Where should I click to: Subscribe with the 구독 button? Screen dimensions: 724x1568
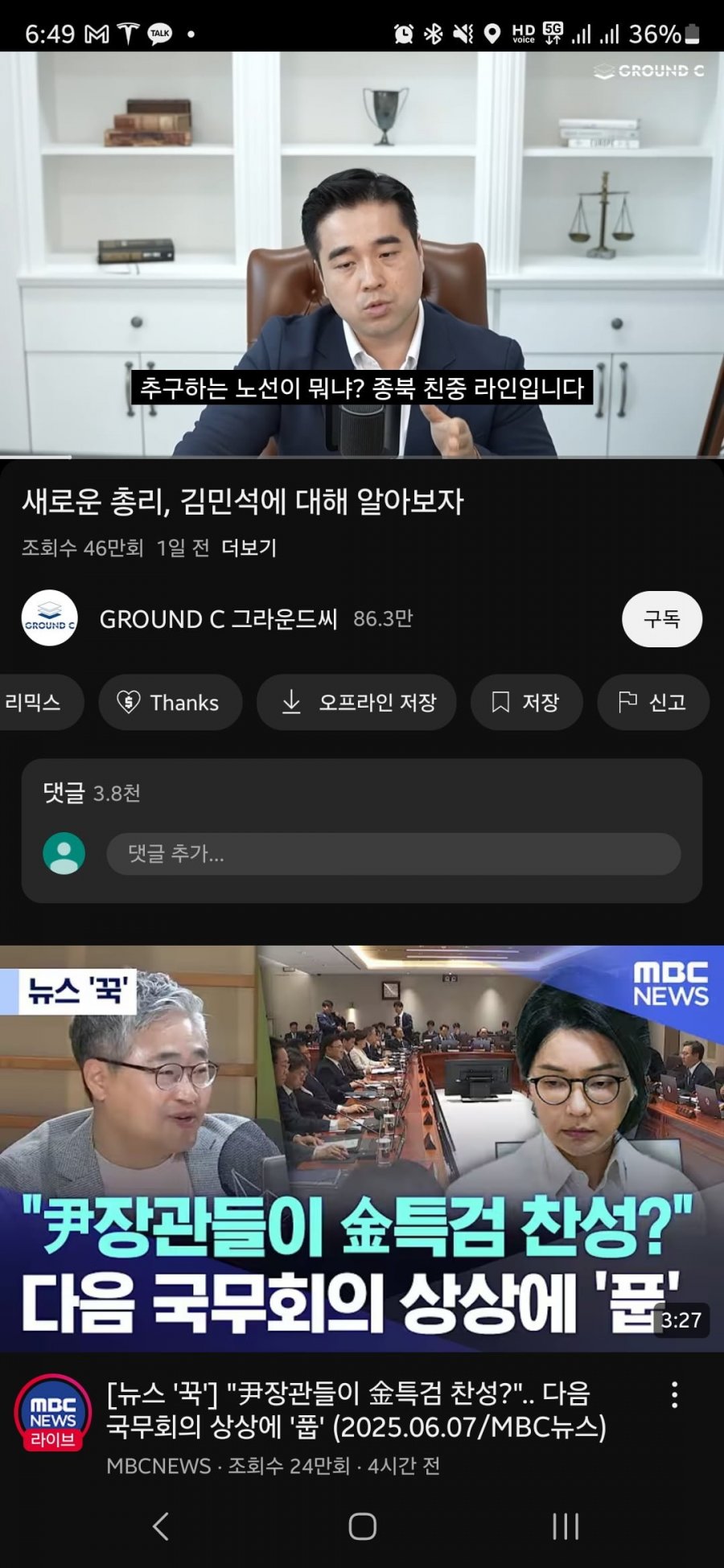pos(661,618)
